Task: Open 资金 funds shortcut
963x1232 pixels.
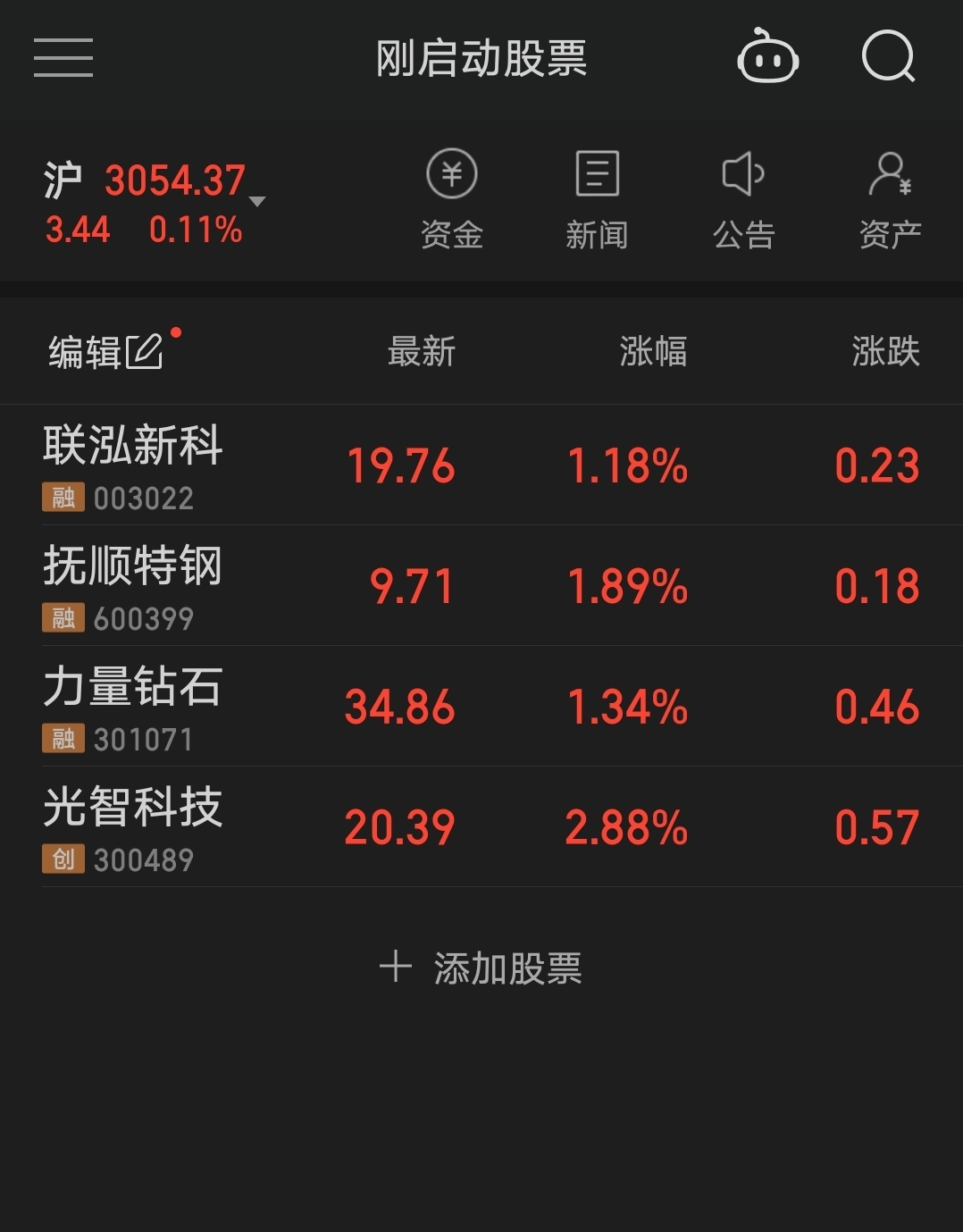Action: click(x=452, y=198)
